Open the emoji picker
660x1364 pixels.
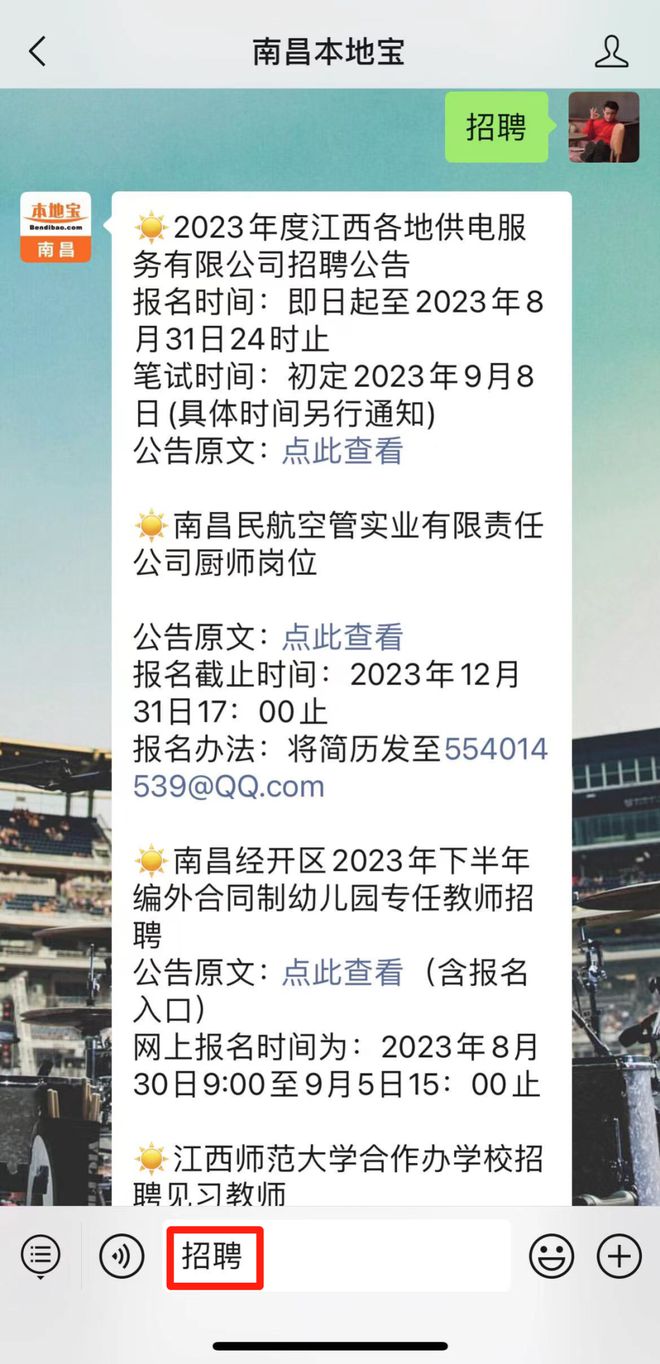[x=551, y=1256]
